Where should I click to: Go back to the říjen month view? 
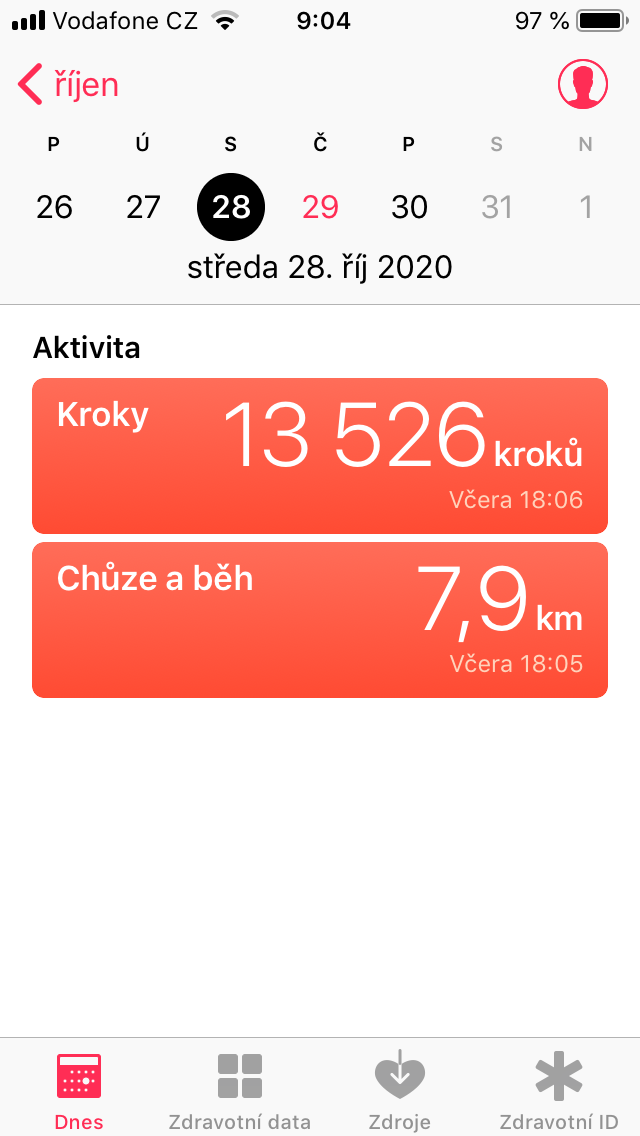[x=68, y=85]
